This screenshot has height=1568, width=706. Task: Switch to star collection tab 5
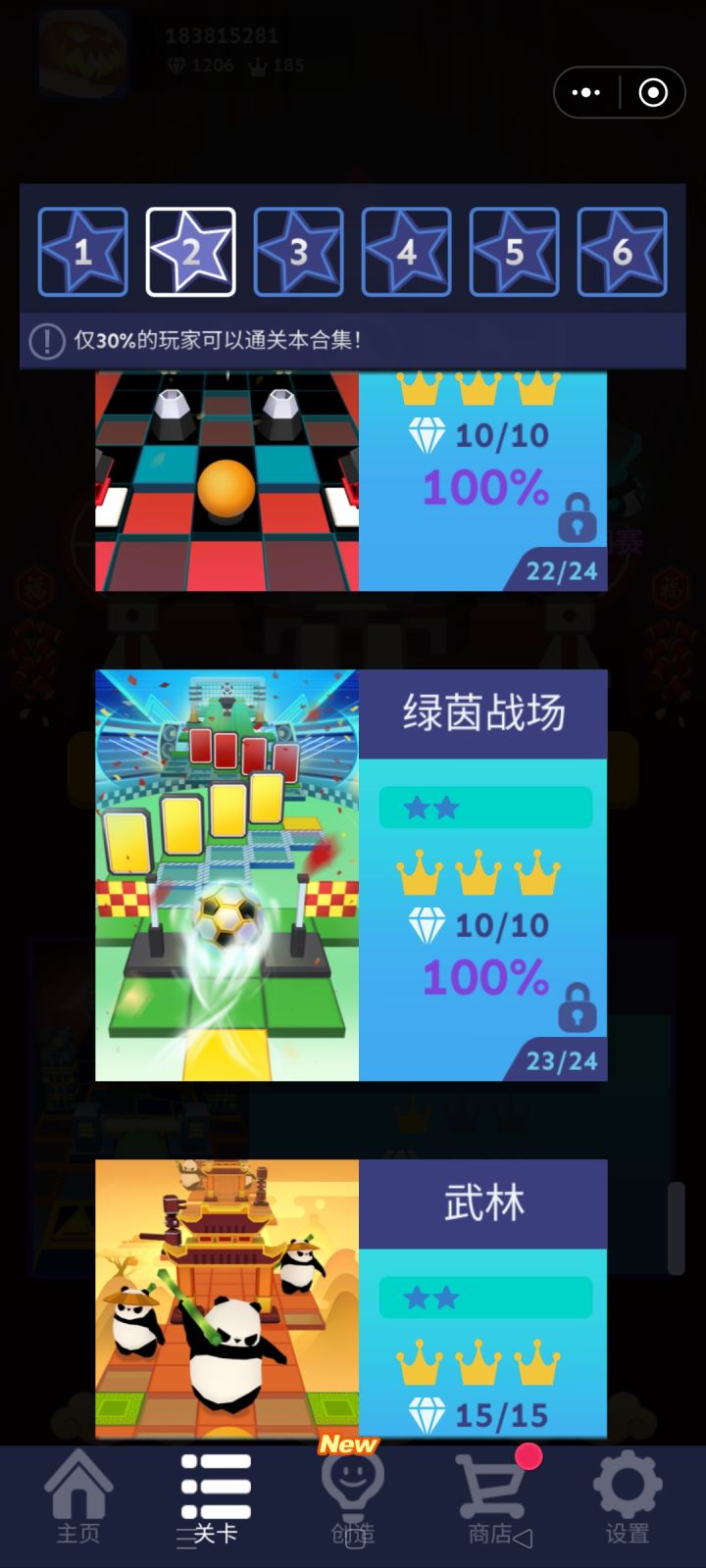(514, 250)
